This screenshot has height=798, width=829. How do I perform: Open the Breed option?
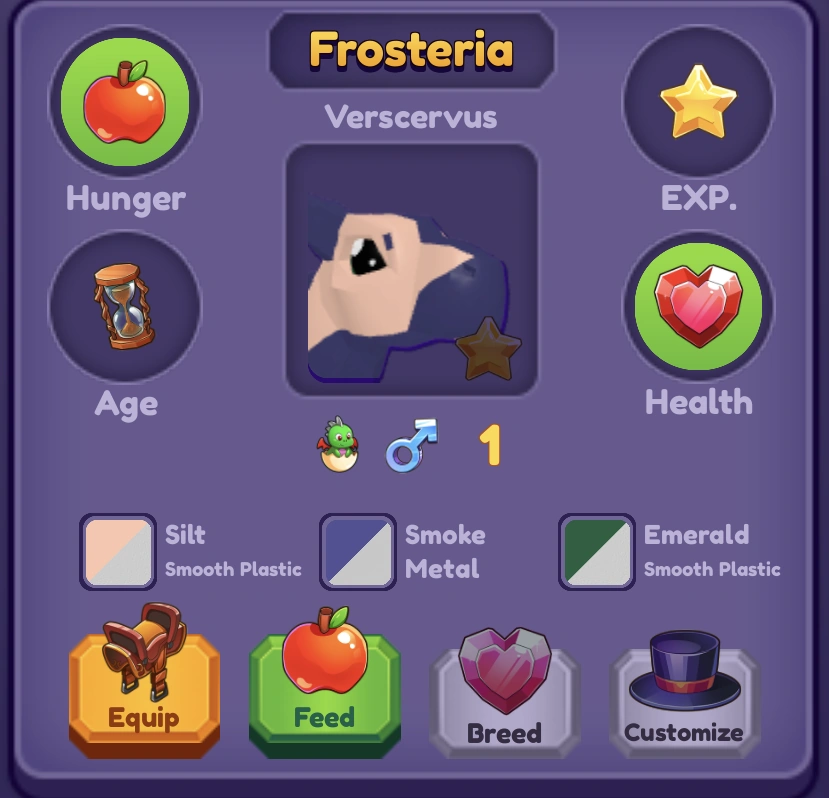point(505,705)
